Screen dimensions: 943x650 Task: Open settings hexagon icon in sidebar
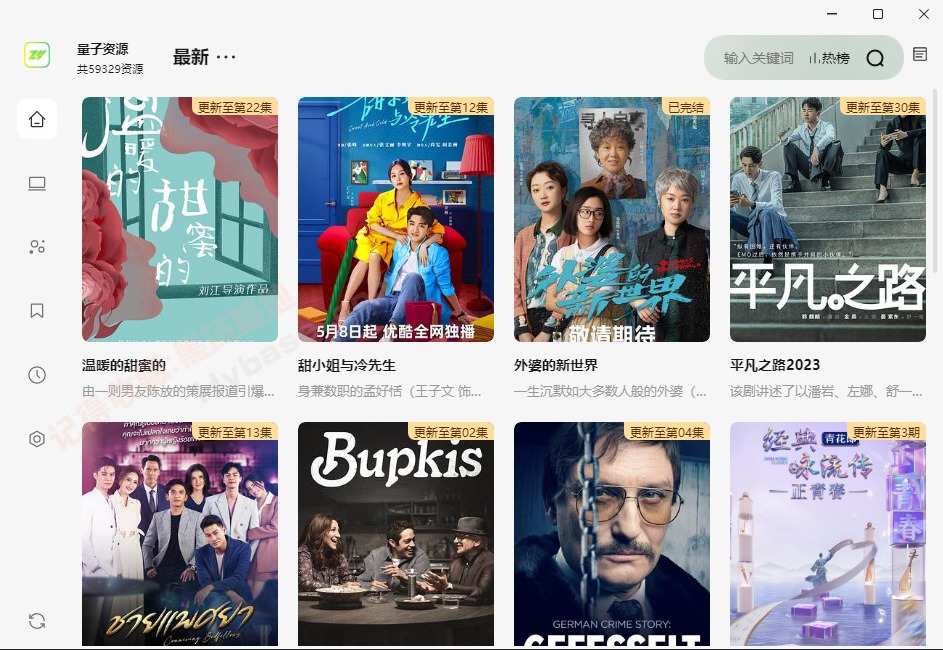point(37,439)
